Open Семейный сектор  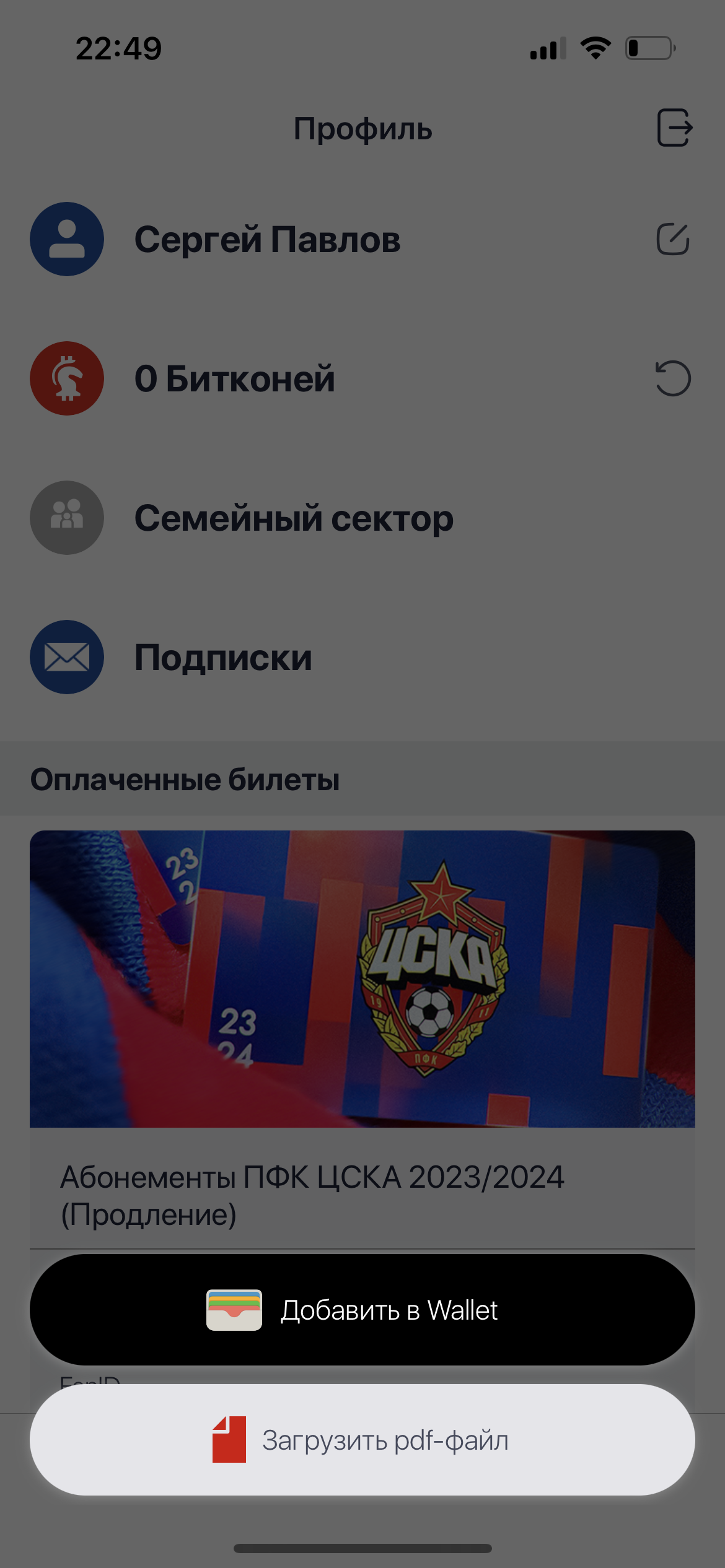pyautogui.click(x=294, y=518)
